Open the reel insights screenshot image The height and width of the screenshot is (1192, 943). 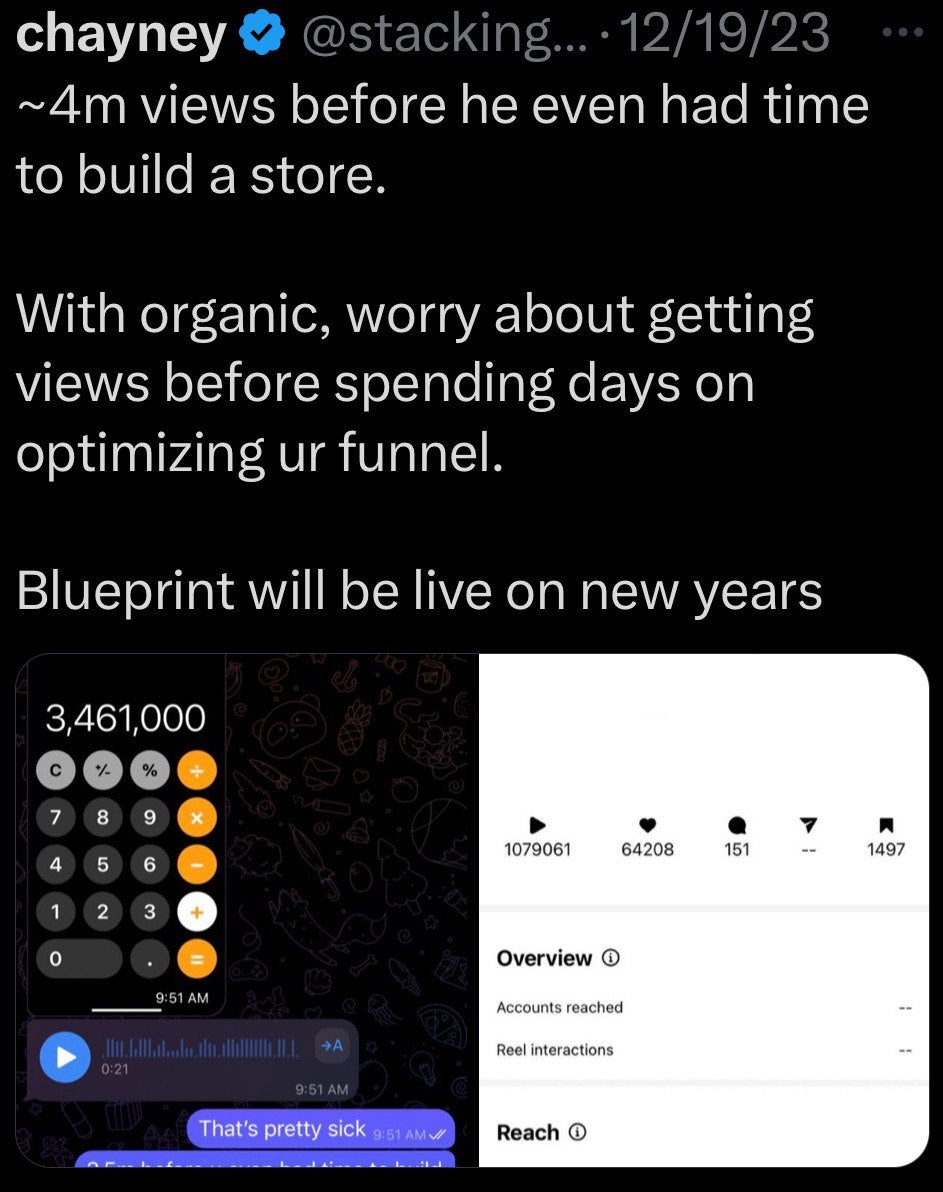point(703,910)
